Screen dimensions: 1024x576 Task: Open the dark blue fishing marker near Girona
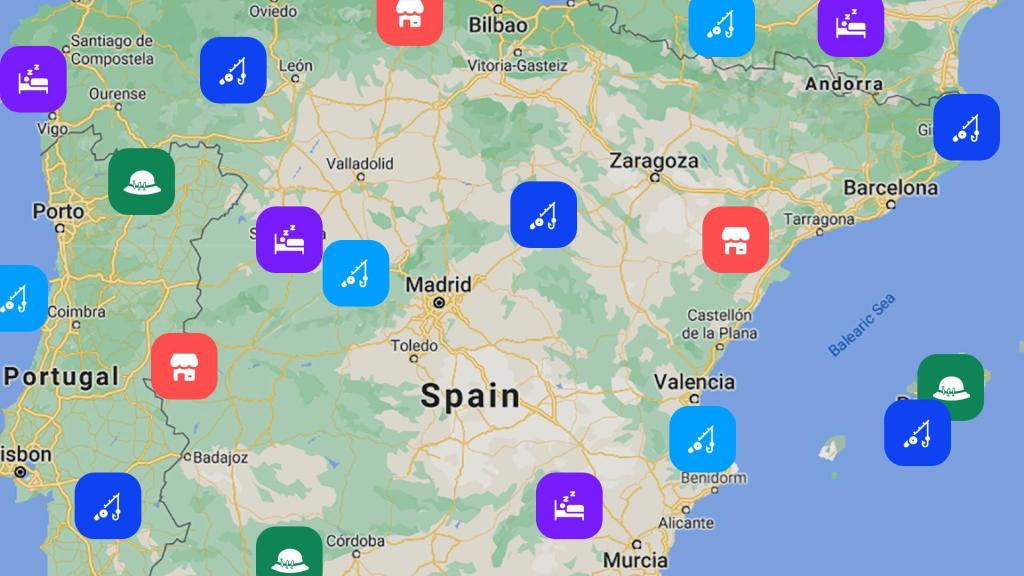pyautogui.click(x=966, y=127)
